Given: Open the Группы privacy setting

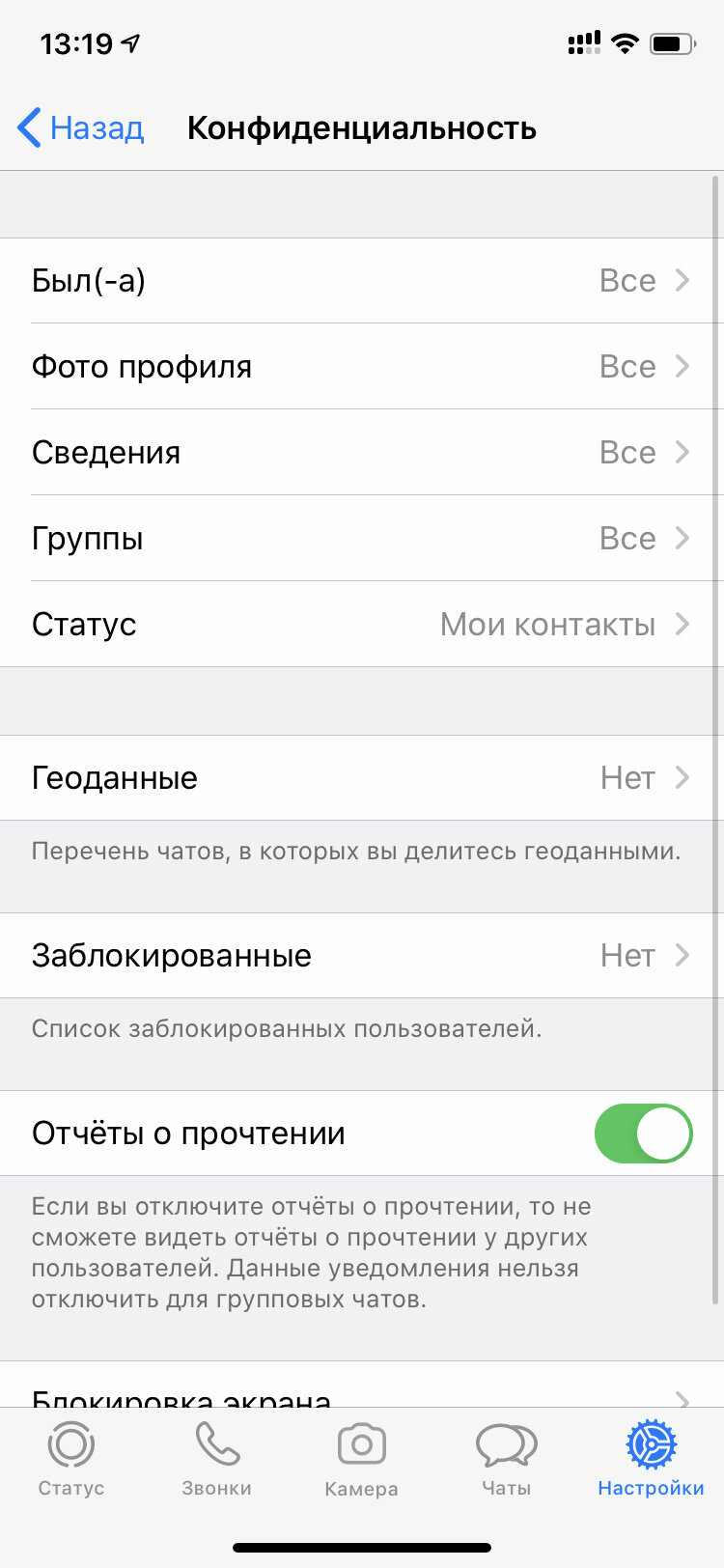Looking at the screenshot, I should point(362,539).
